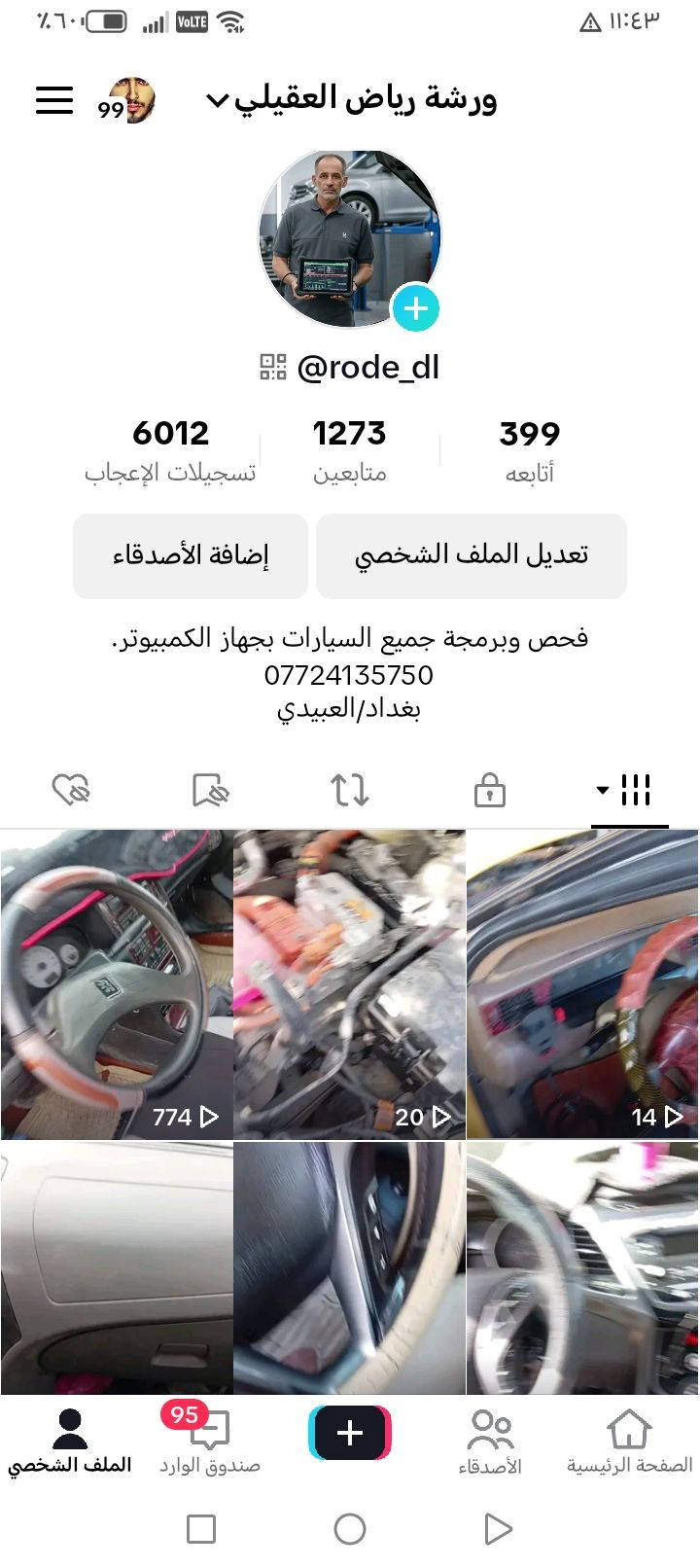Viewport: 700px width, 1568px height.
Task: View the 399 following list
Action: click(529, 450)
